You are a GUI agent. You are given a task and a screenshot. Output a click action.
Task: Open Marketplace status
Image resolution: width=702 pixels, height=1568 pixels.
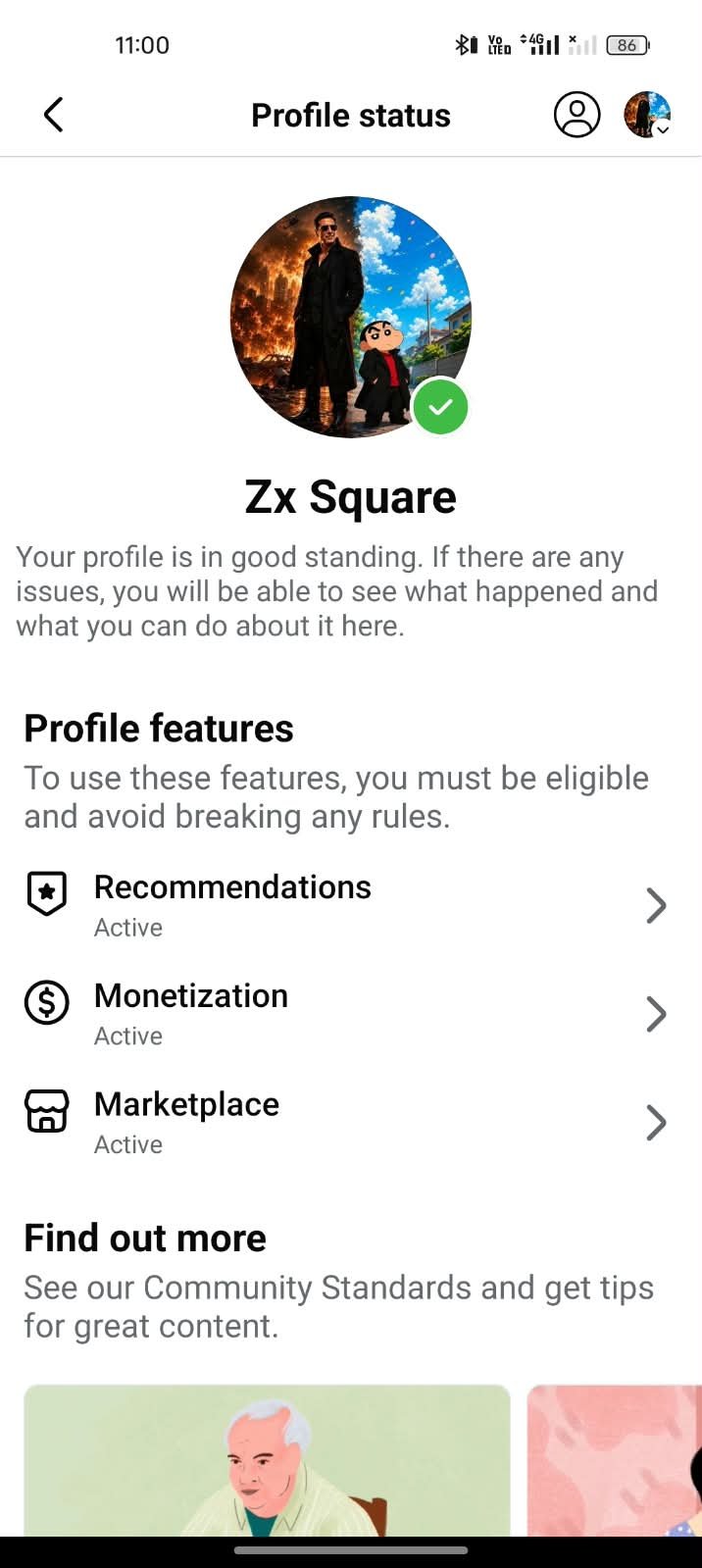[351, 1123]
